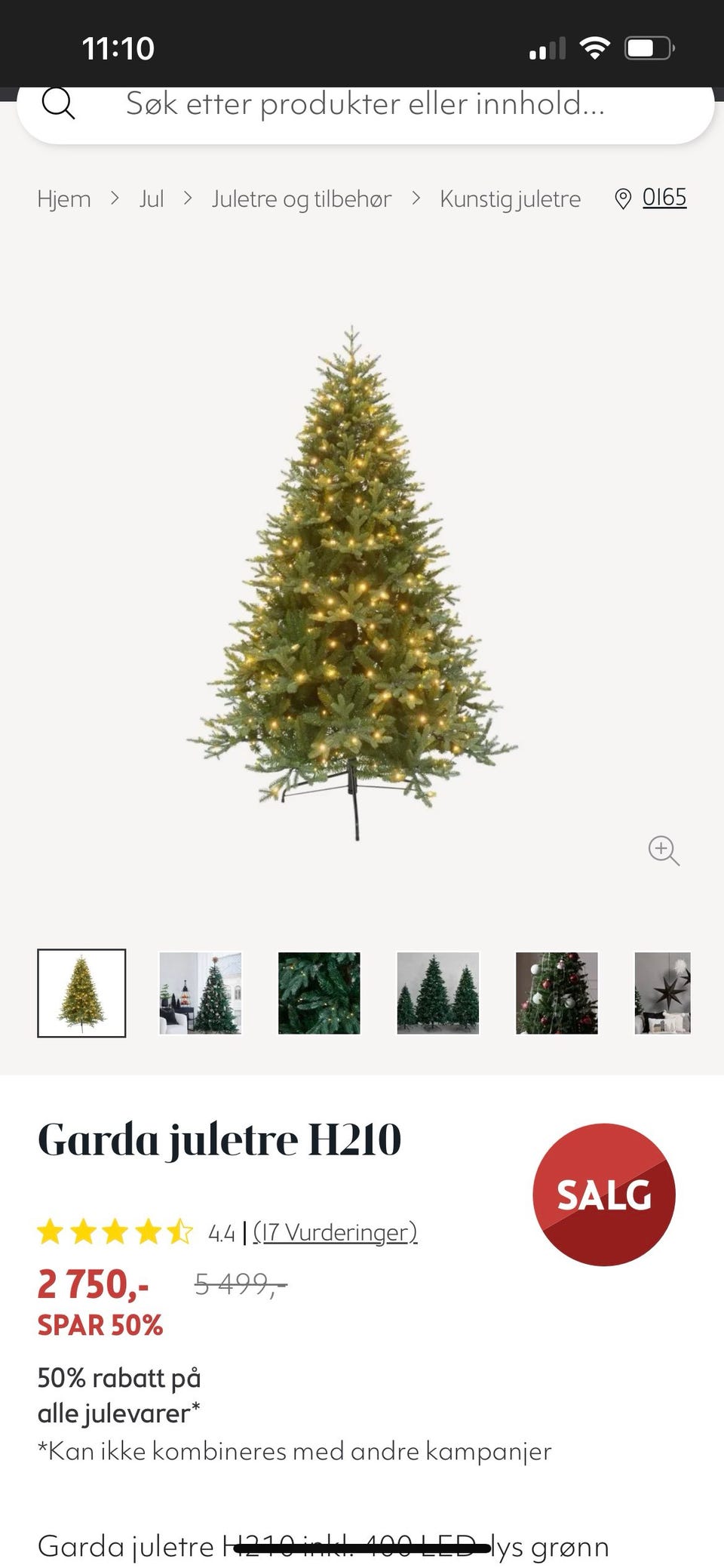Open the Hjem breadcrumb item
Image resolution: width=724 pixels, height=1568 pixels.
(x=64, y=198)
